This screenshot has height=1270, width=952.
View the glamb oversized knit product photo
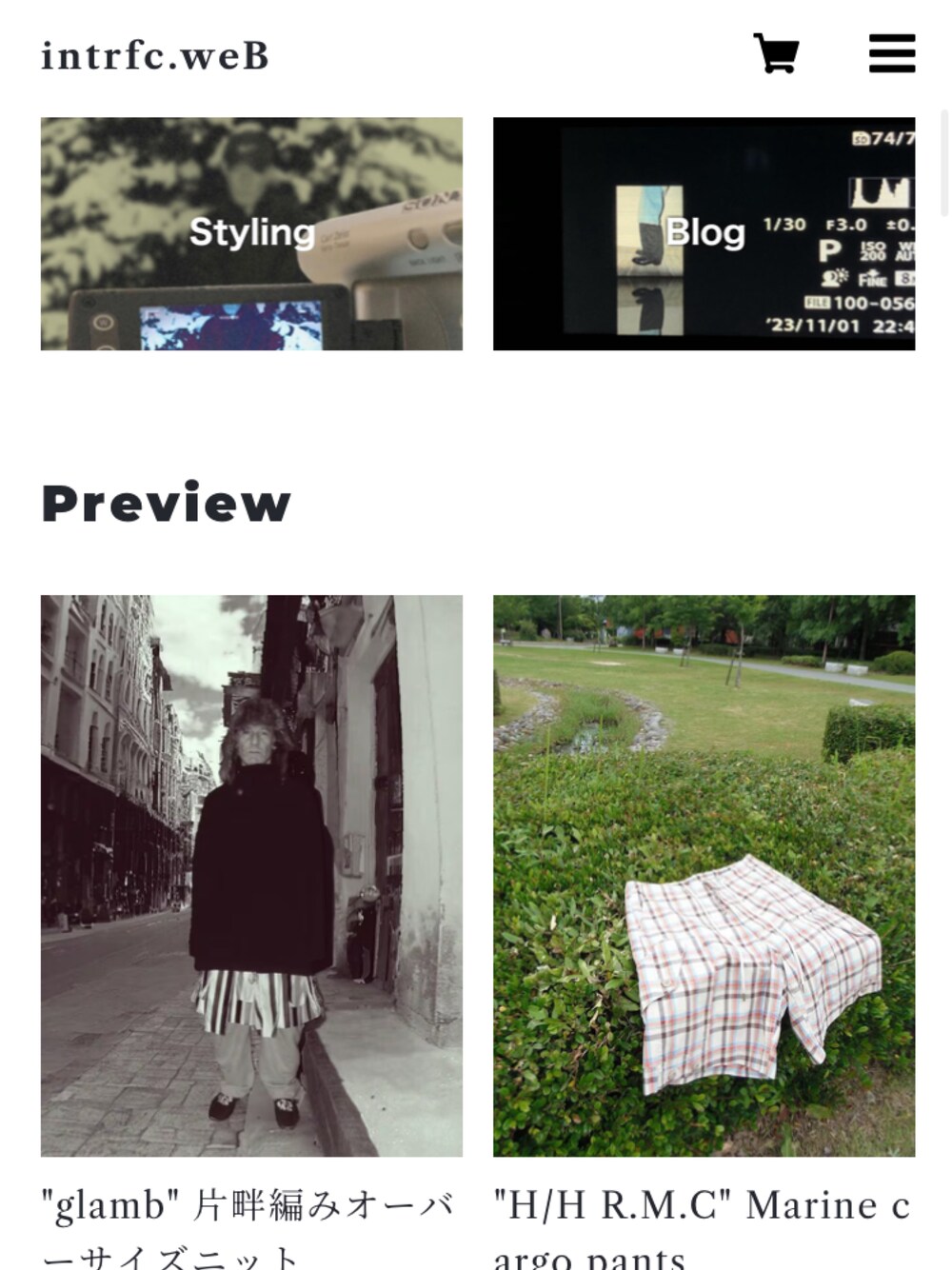(x=251, y=875)
